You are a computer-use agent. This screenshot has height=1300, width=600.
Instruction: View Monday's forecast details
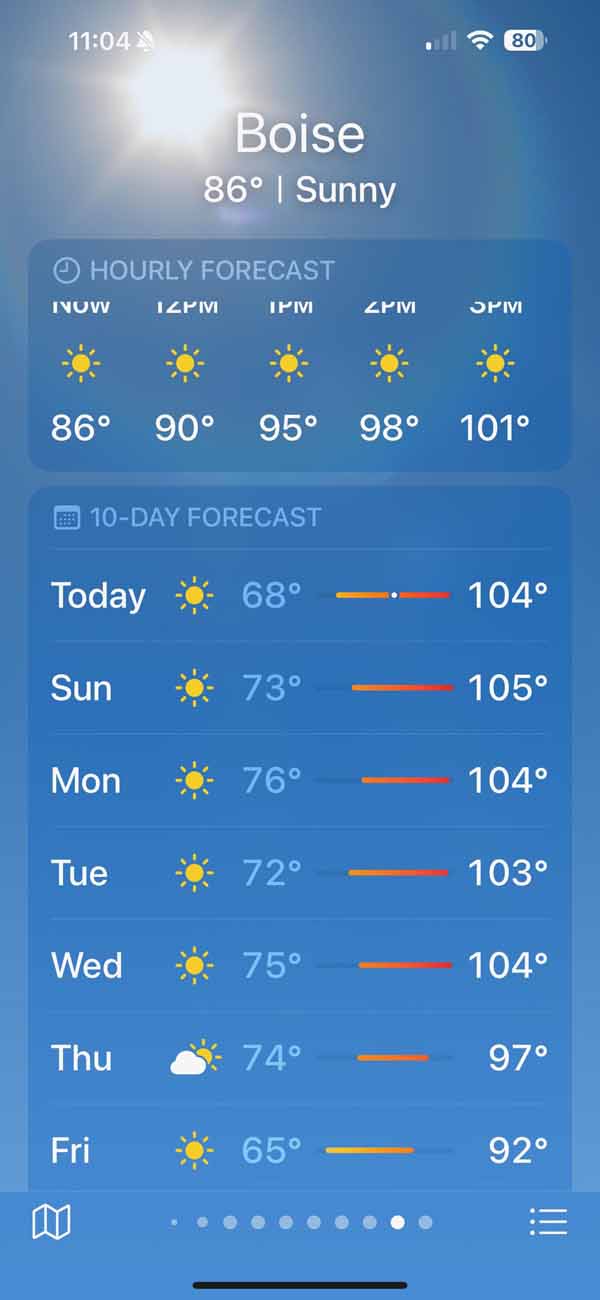(x=299, y=780)
